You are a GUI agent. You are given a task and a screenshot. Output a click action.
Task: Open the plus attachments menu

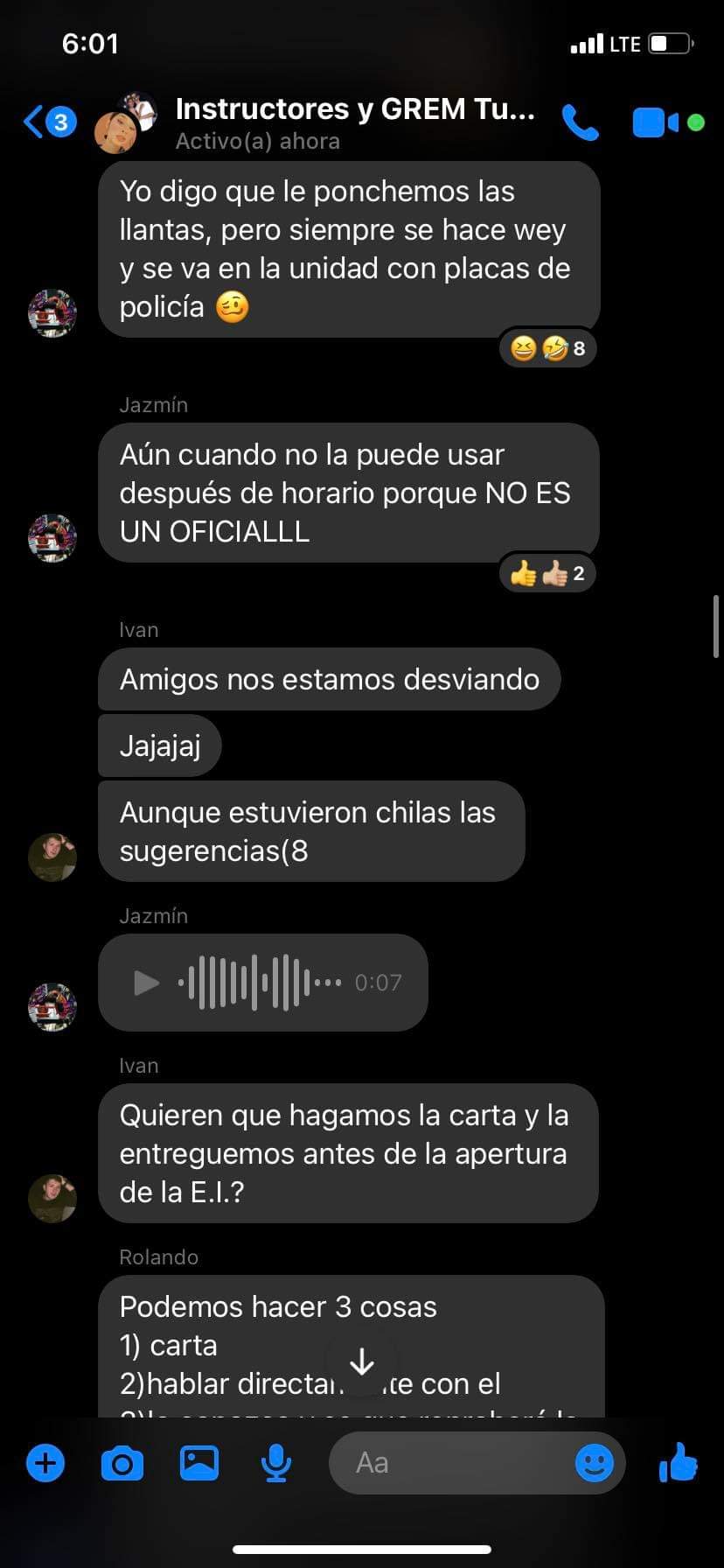pos(45,1463)
